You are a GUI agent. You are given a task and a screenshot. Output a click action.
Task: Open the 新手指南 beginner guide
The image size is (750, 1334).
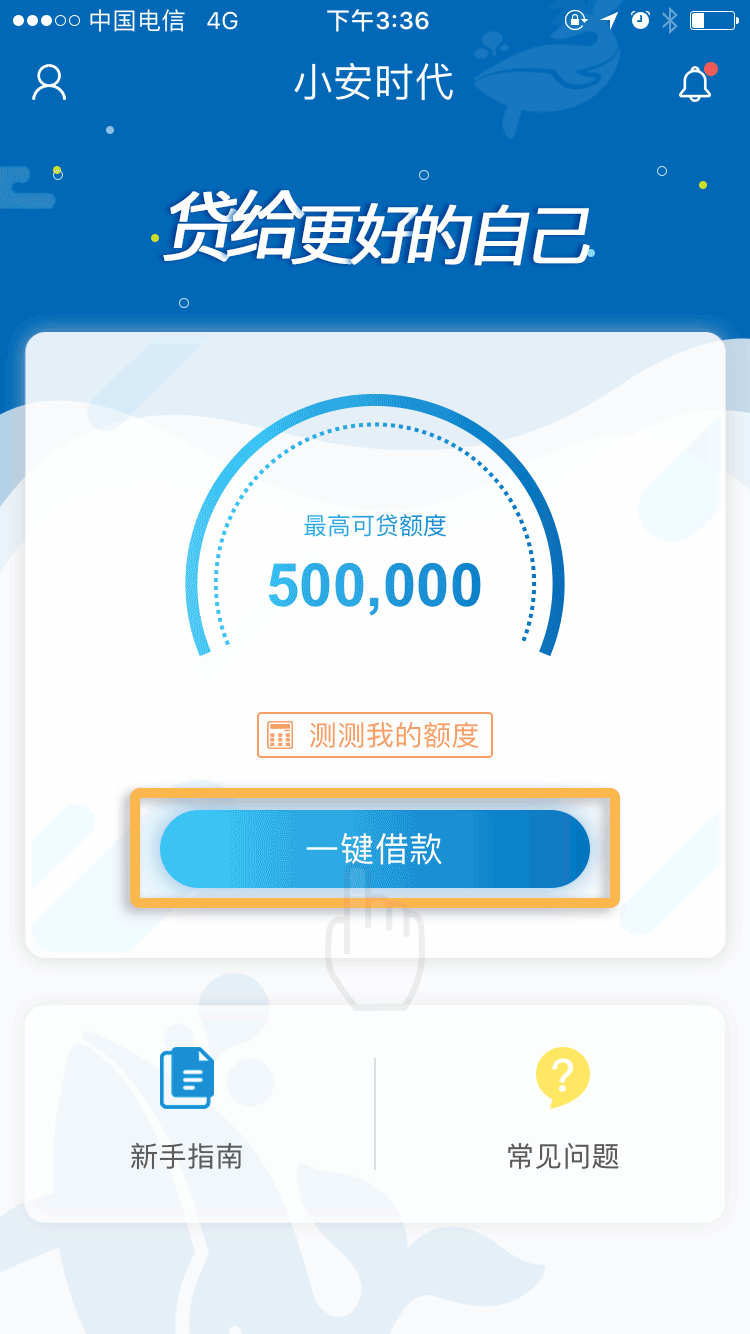point(188,1157)
